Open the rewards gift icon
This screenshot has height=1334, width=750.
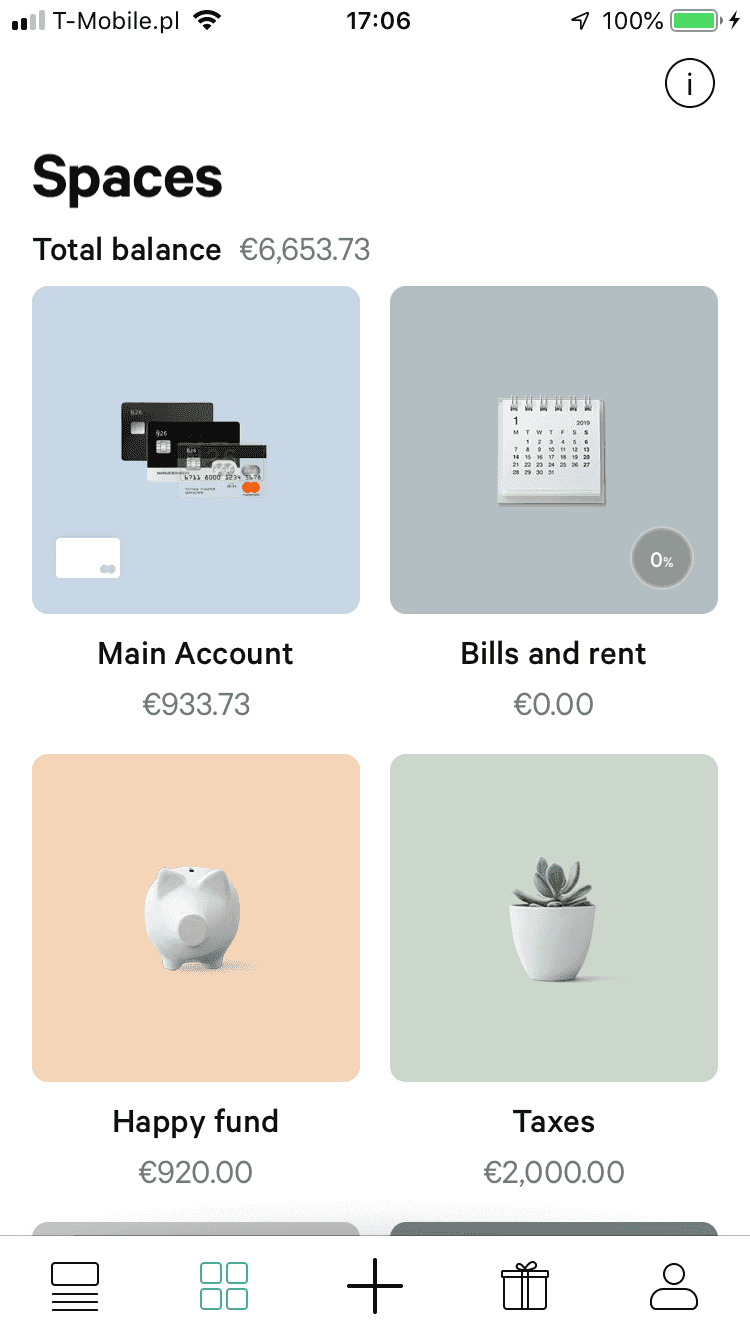[x=524, y=1287]
